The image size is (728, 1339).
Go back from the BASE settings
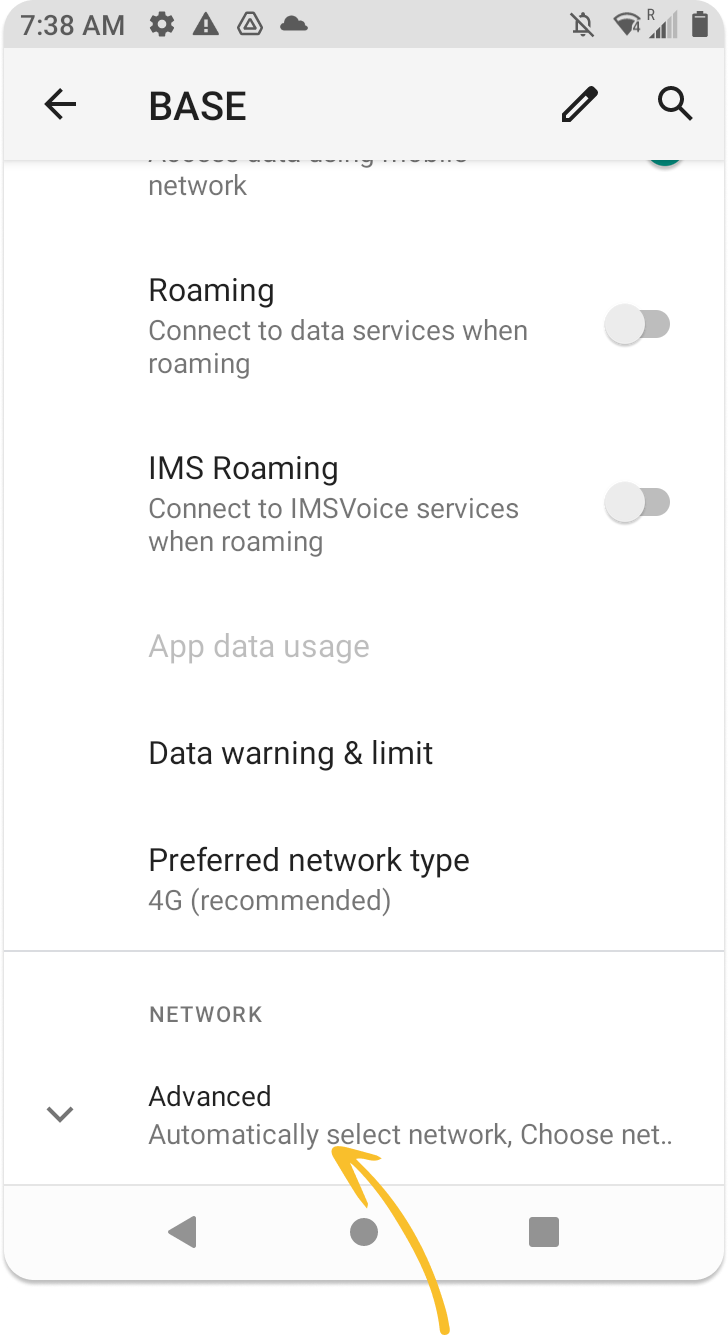(x=61, y=104)
